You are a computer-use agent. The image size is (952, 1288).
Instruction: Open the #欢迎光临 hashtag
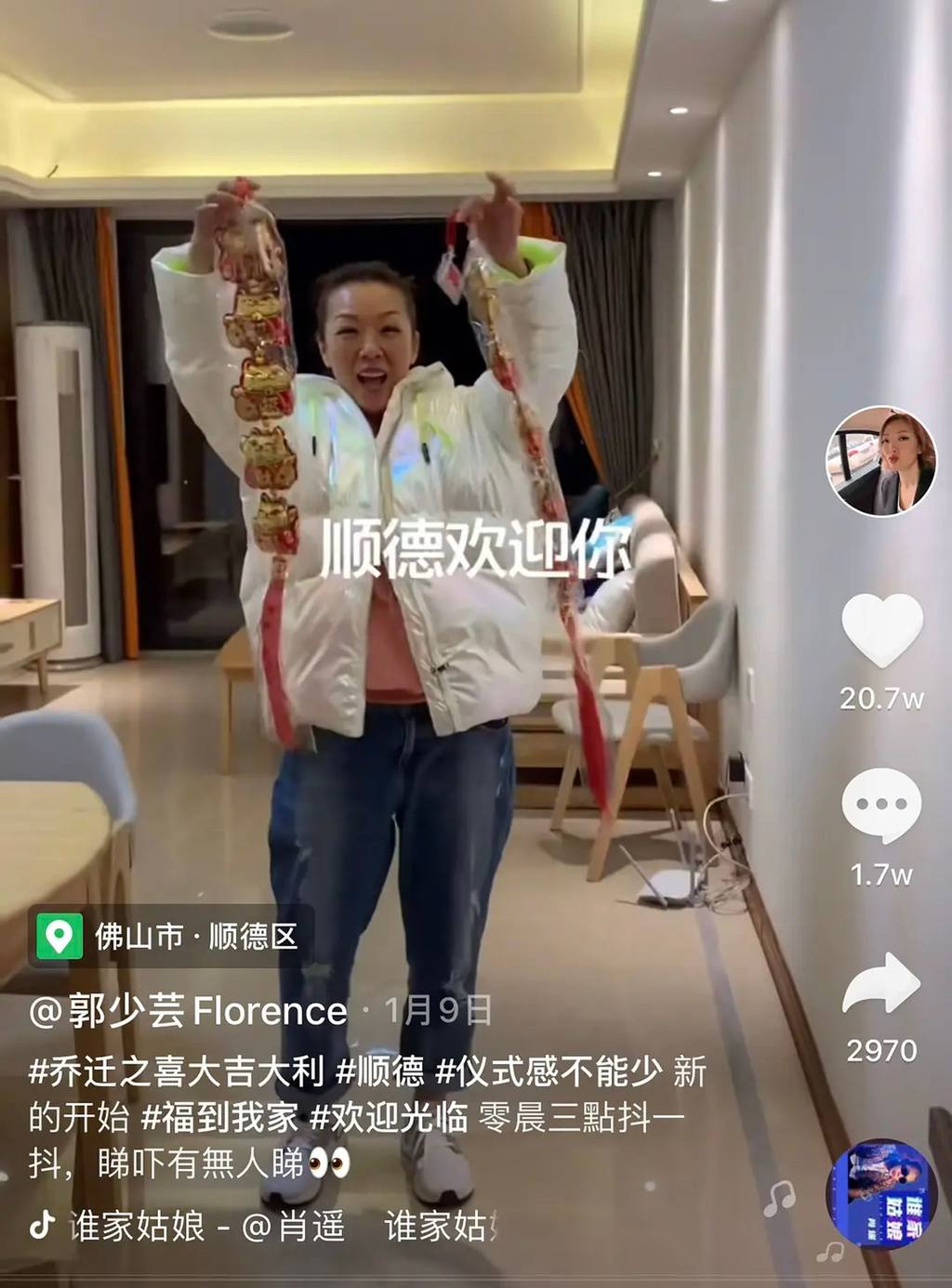pyautogui.click(x=388, y=1117)
